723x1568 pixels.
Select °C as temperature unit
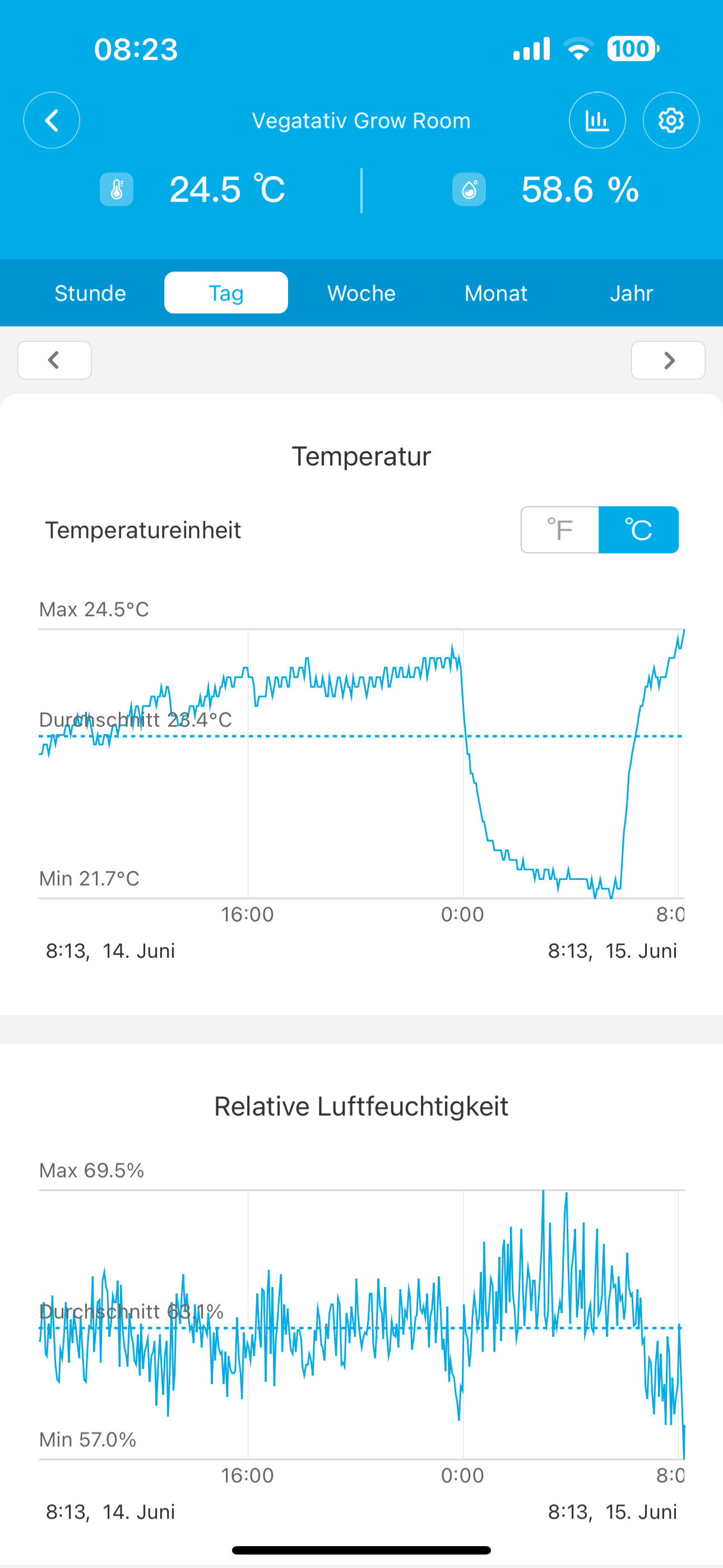point(638,529)
